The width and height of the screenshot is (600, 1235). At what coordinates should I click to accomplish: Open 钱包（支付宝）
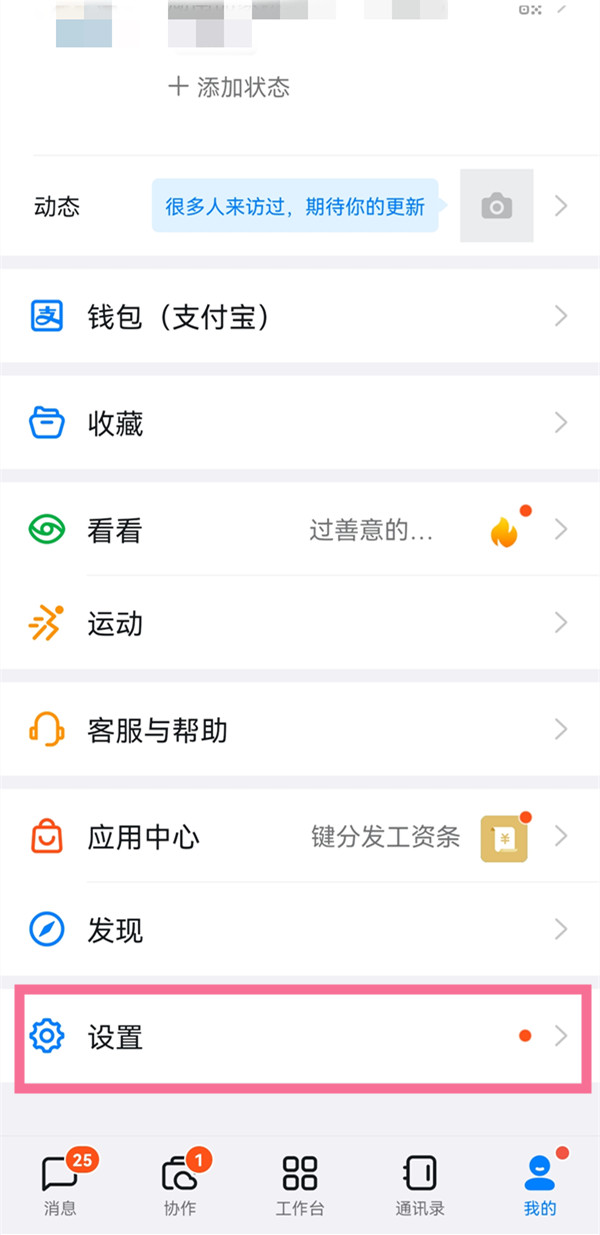[300, 317]
